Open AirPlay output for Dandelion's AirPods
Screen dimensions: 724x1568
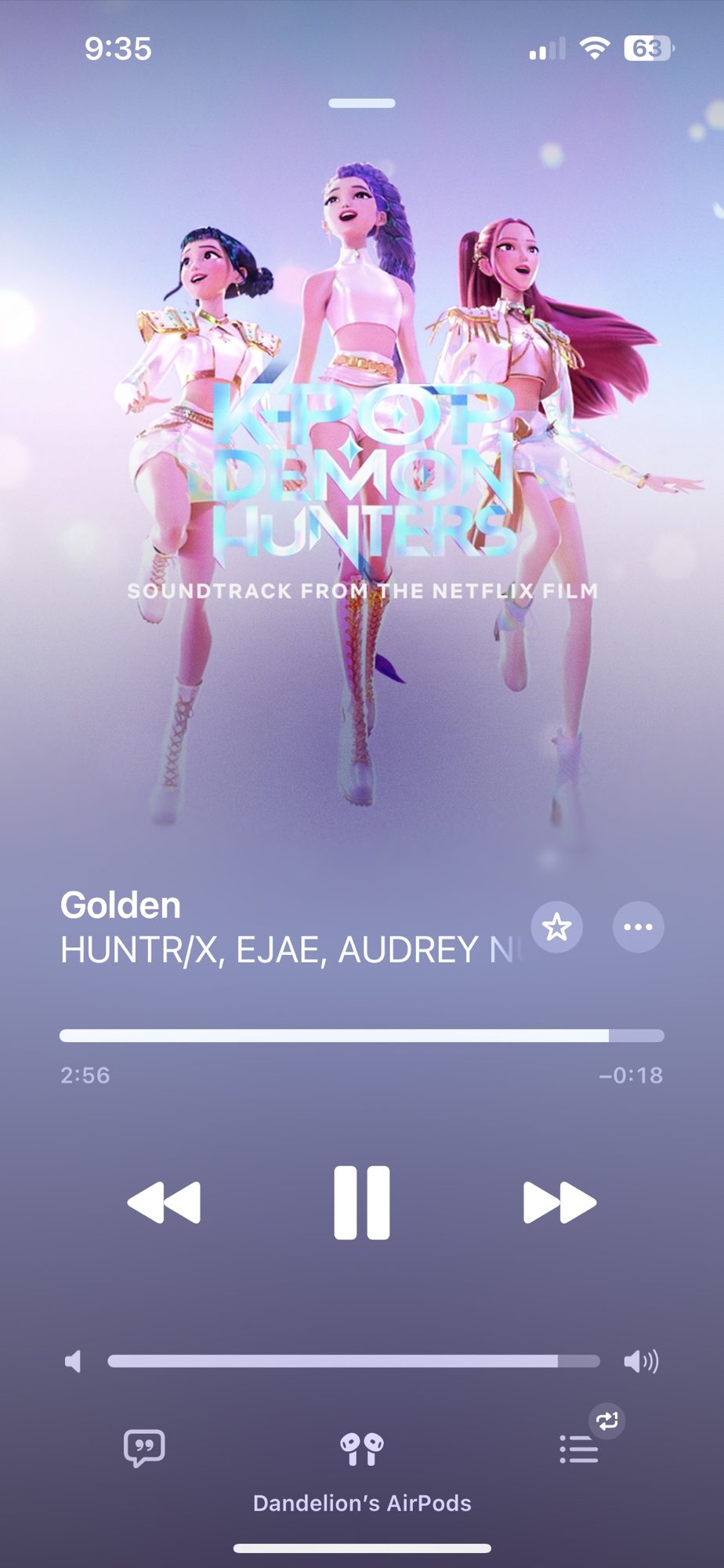(x=361, y=1450)
